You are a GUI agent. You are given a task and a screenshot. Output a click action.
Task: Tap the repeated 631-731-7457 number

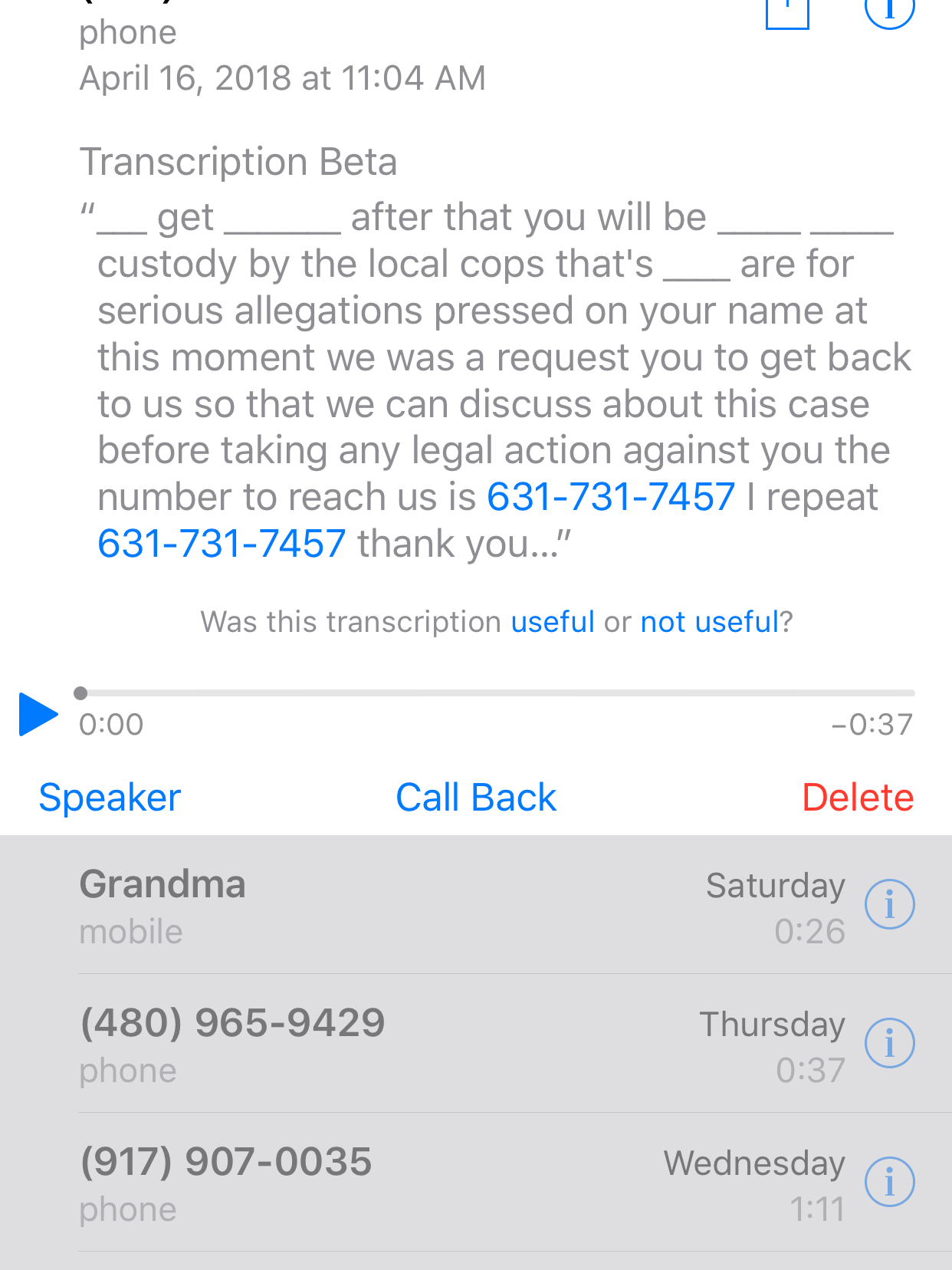pos(221,543)
